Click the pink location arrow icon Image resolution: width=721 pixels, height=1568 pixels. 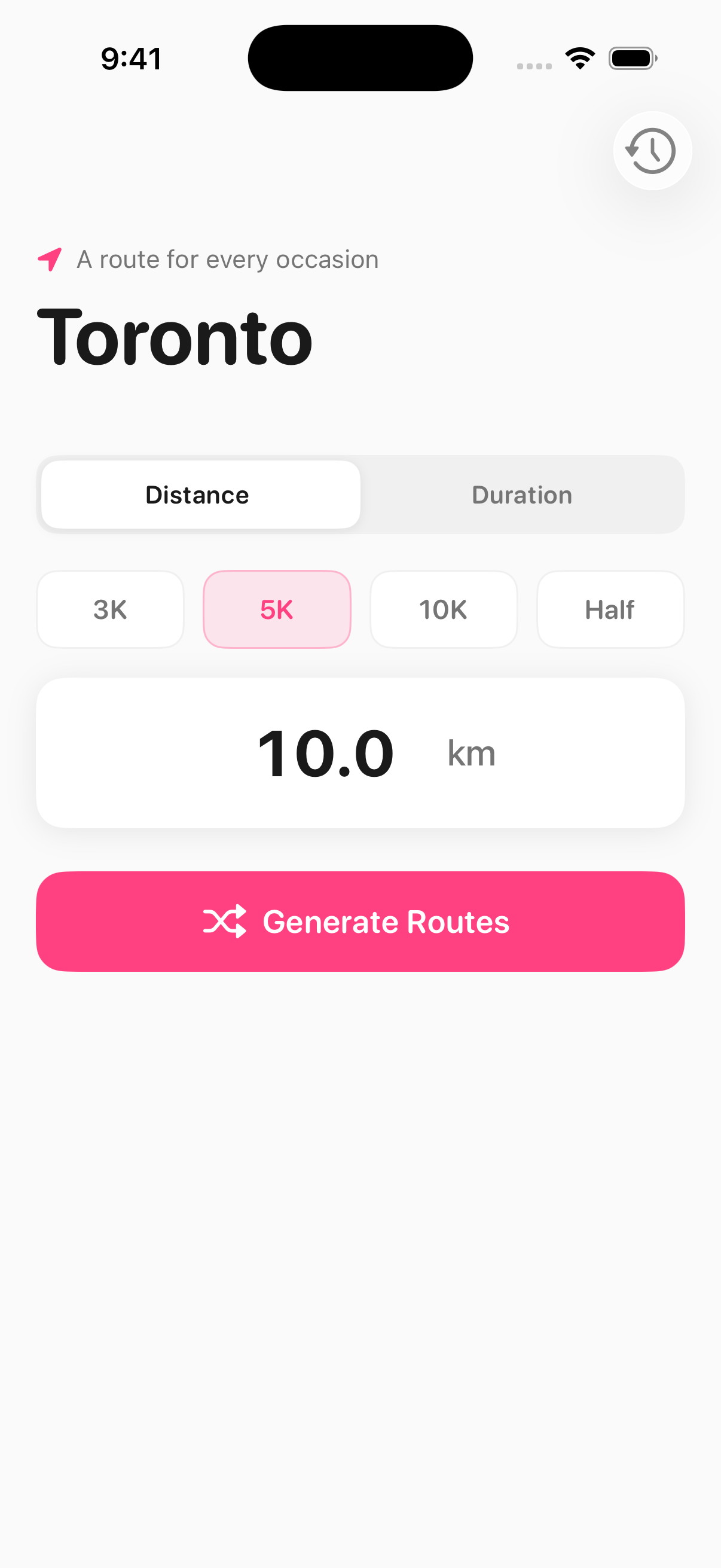[50, 258]
